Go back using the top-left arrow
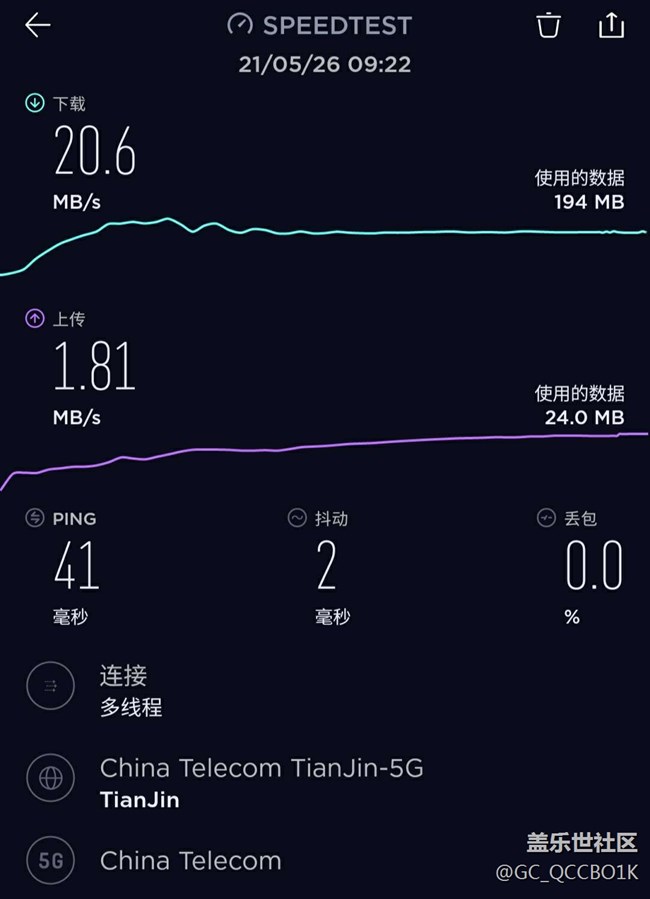650x899 pixels. point(38,26)
